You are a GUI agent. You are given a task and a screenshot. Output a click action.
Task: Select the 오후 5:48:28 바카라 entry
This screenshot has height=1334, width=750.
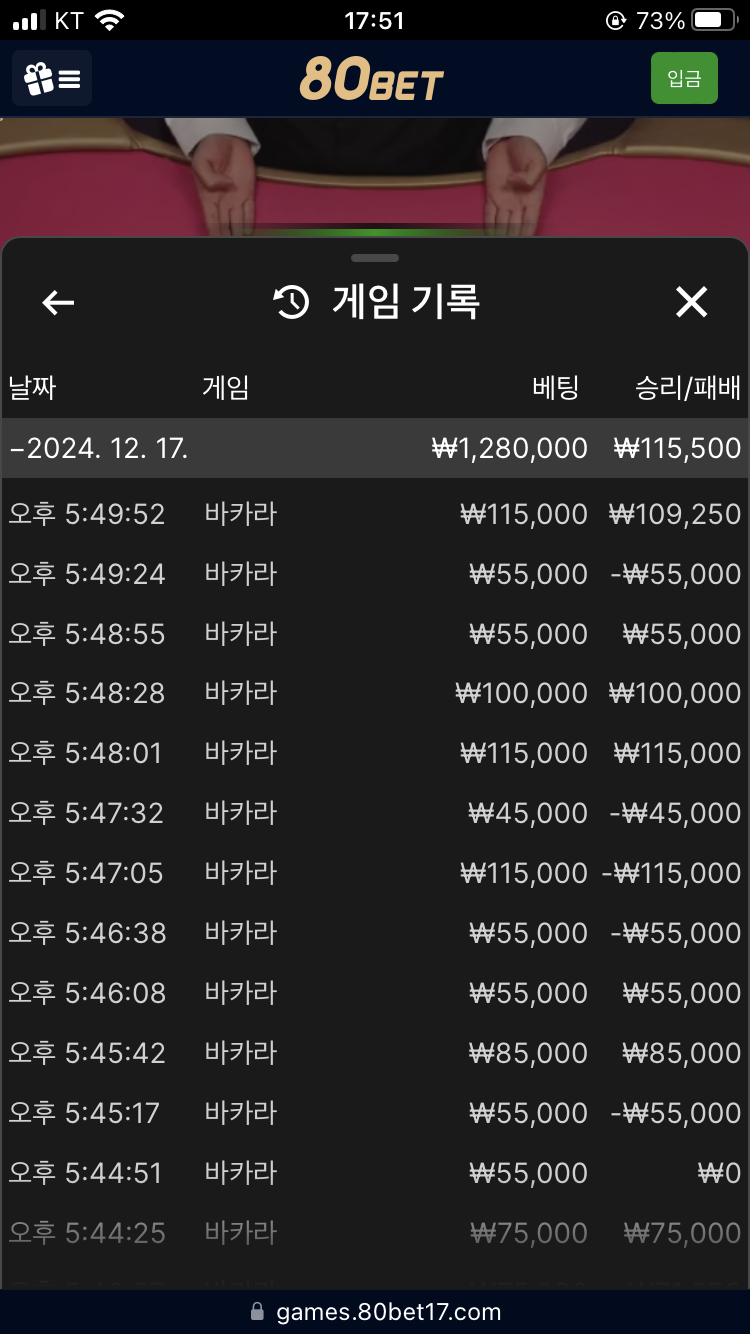pyautogui.click(x=375, y=693)
